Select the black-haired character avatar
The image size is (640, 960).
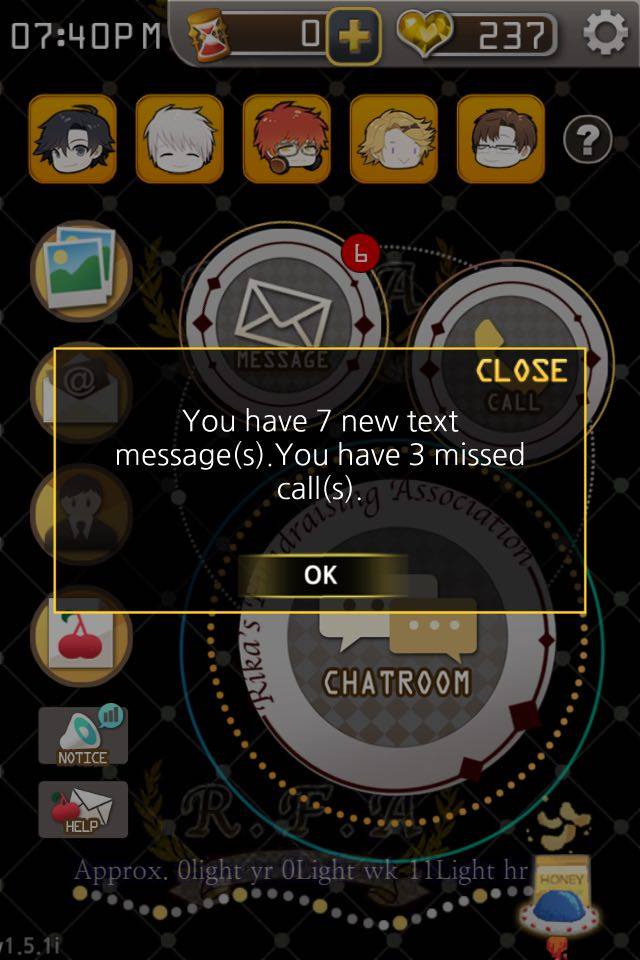(x=72, y=139)
